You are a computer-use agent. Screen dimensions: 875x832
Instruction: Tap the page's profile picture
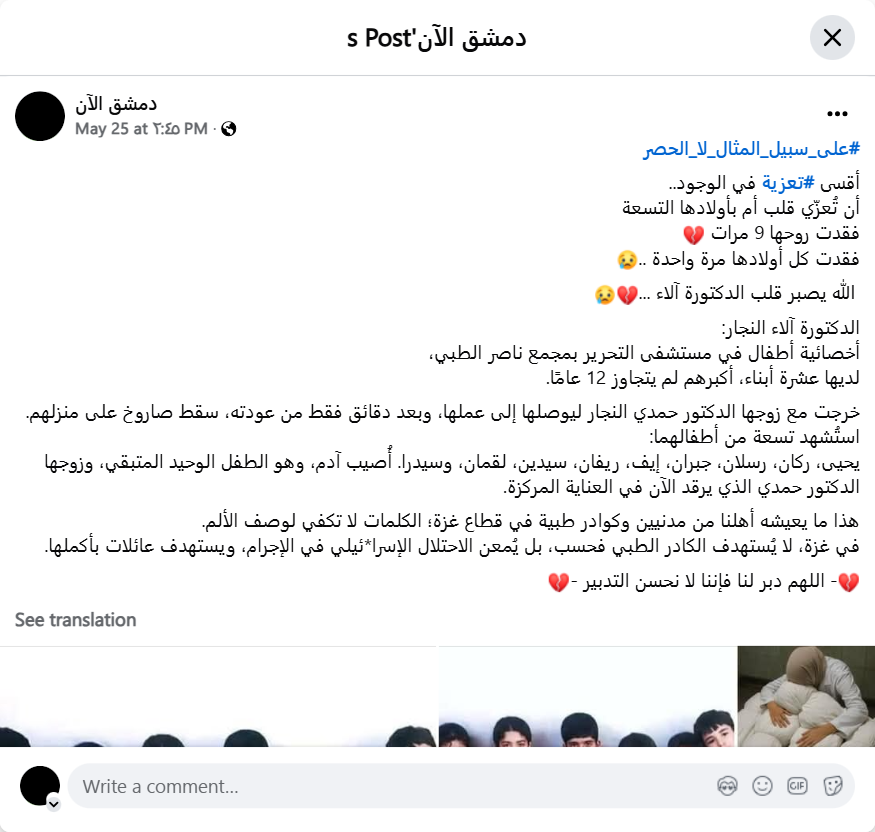click(x=40, y=116)
